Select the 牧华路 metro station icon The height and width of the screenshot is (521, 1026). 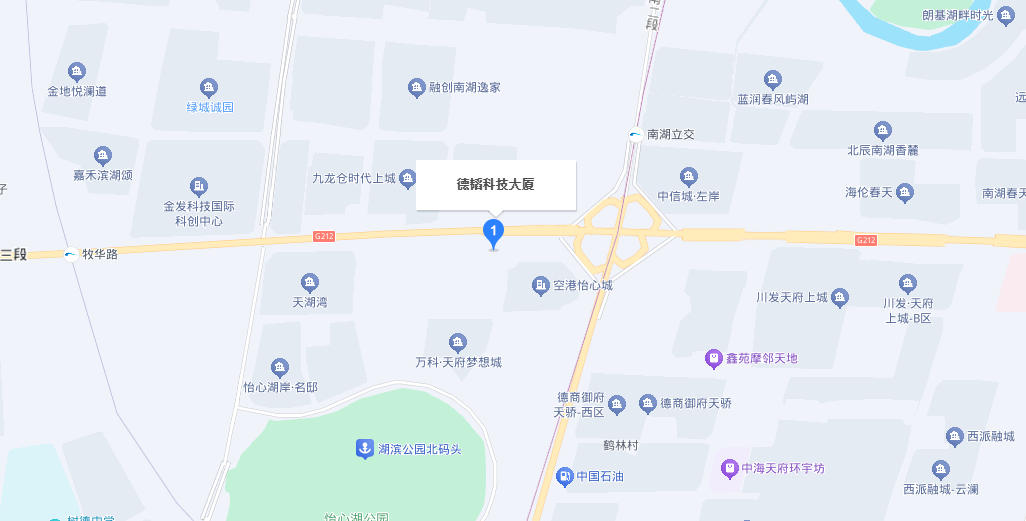71,254
